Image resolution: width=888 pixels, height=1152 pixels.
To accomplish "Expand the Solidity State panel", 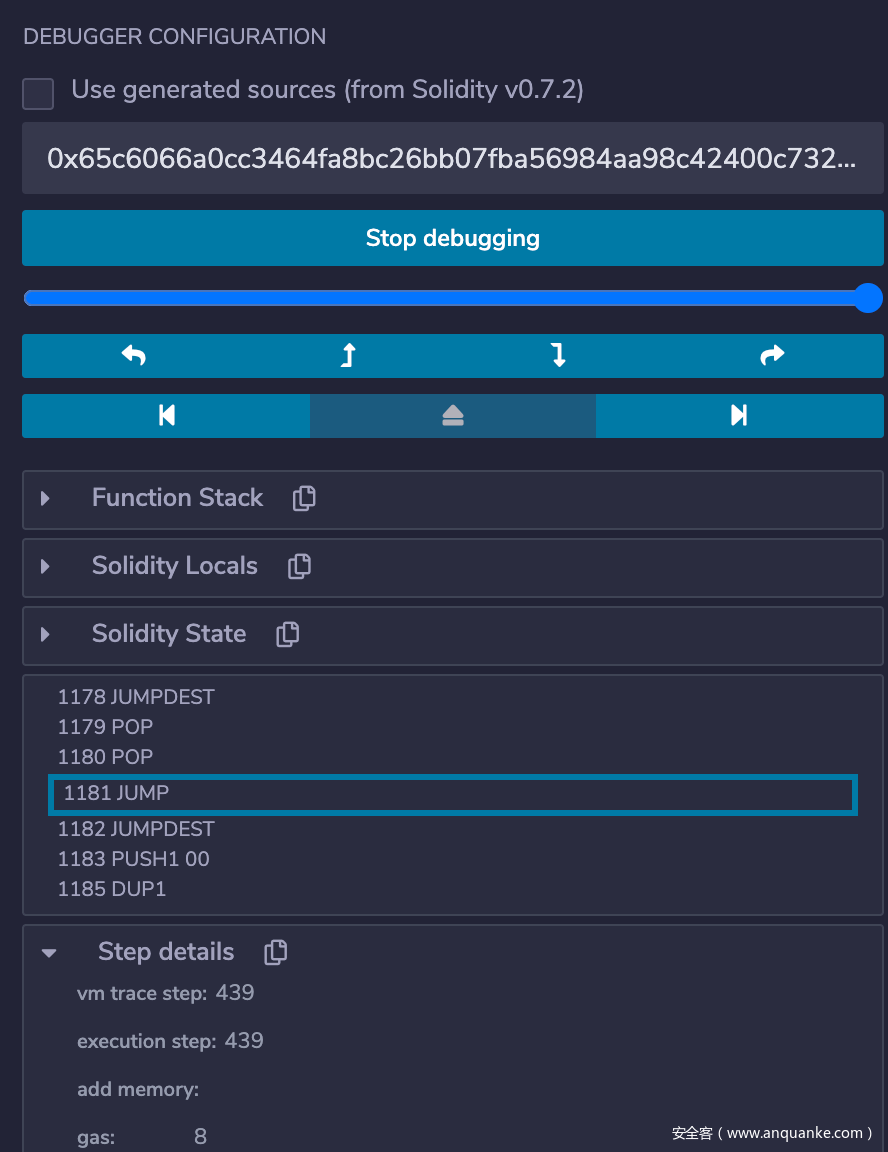I will tap(45, 634).
